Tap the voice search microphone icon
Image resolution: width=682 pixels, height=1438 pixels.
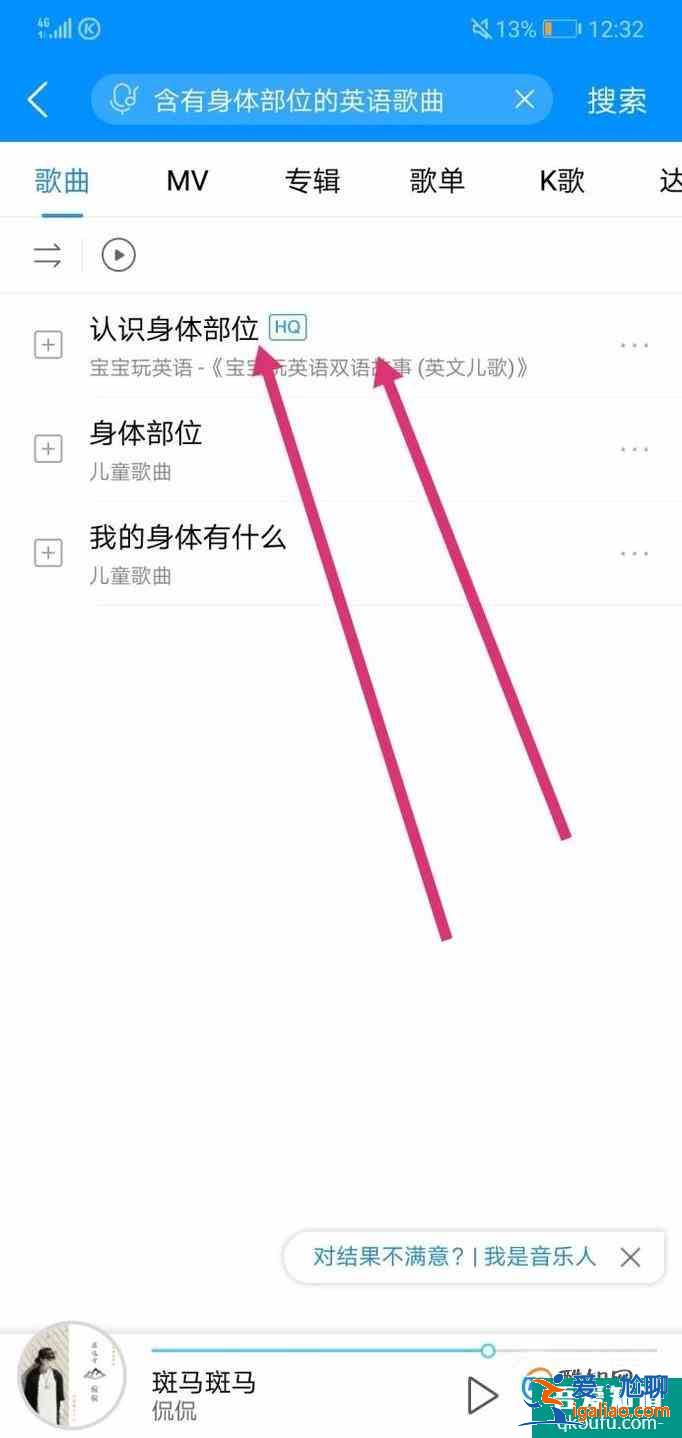124,100
